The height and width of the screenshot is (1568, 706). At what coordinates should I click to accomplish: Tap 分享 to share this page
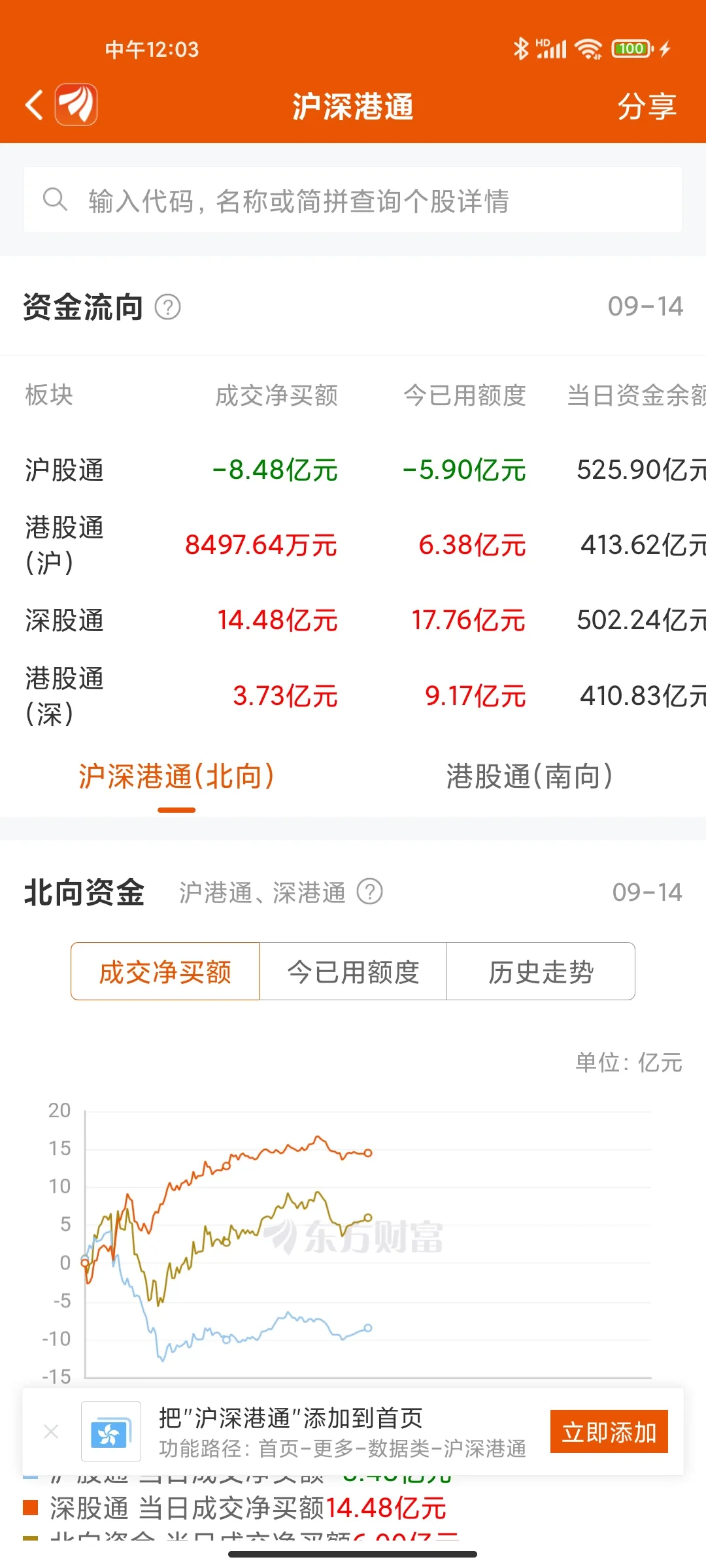(x=647, y=106)
